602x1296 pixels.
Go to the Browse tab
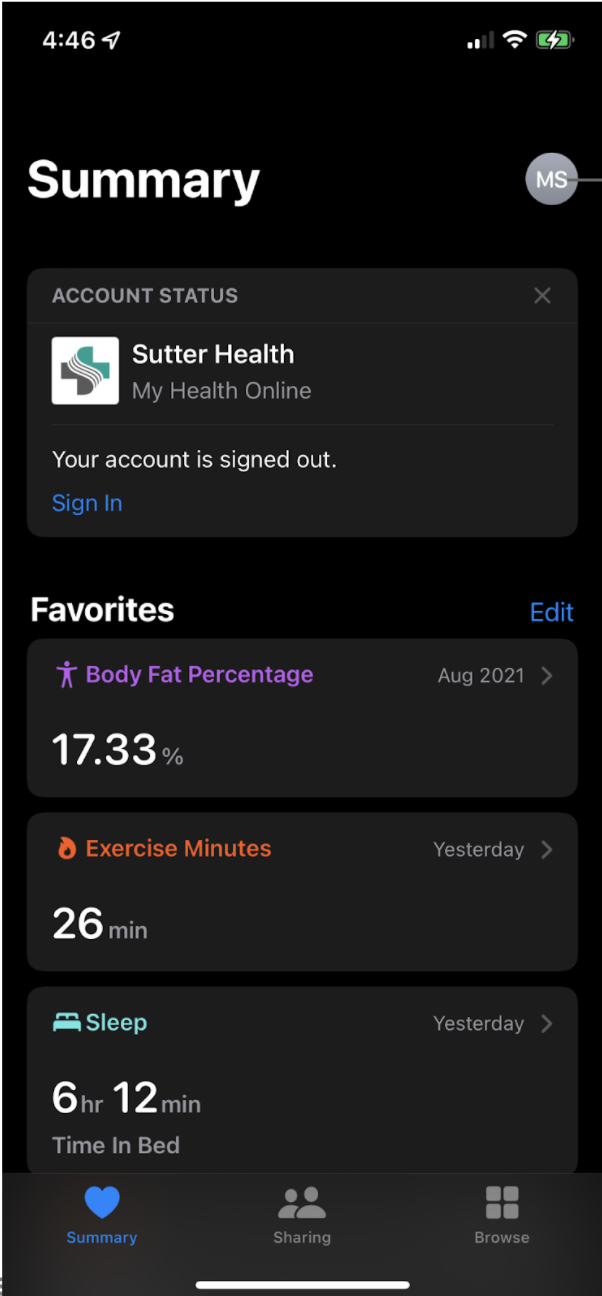(x=501, y=1214)
